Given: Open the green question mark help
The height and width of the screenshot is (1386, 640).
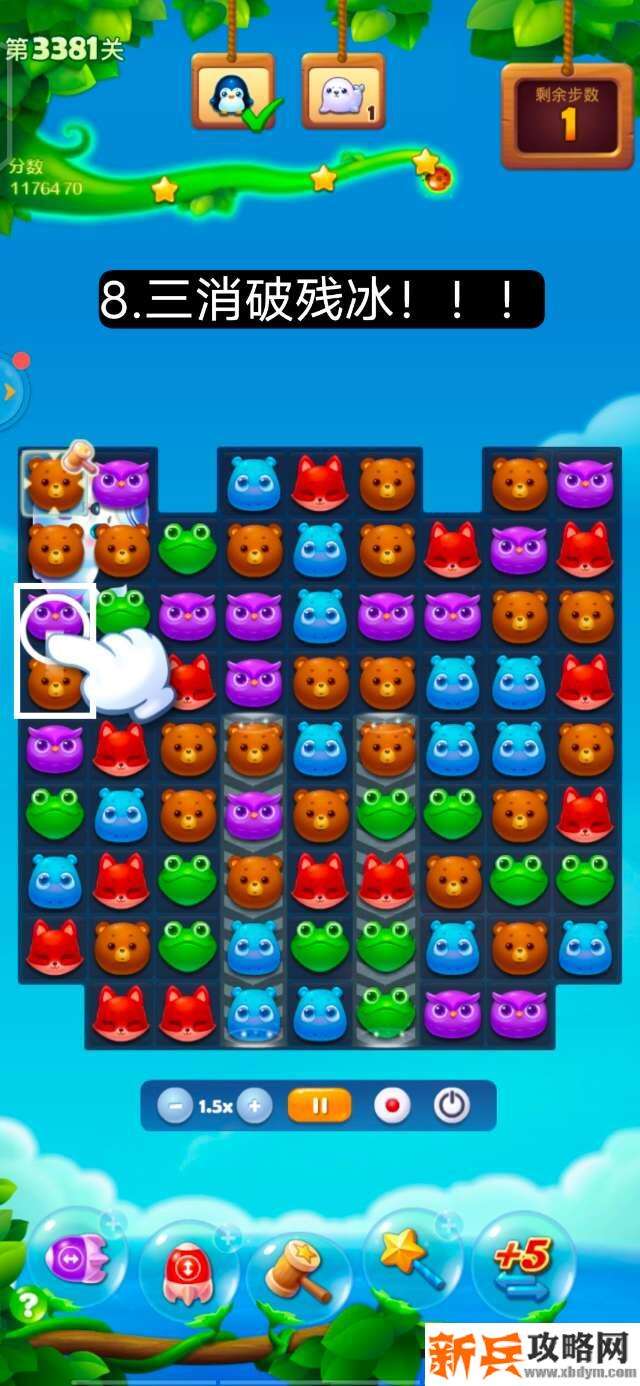Looking at the screenshot, I should coord(27,1304).
